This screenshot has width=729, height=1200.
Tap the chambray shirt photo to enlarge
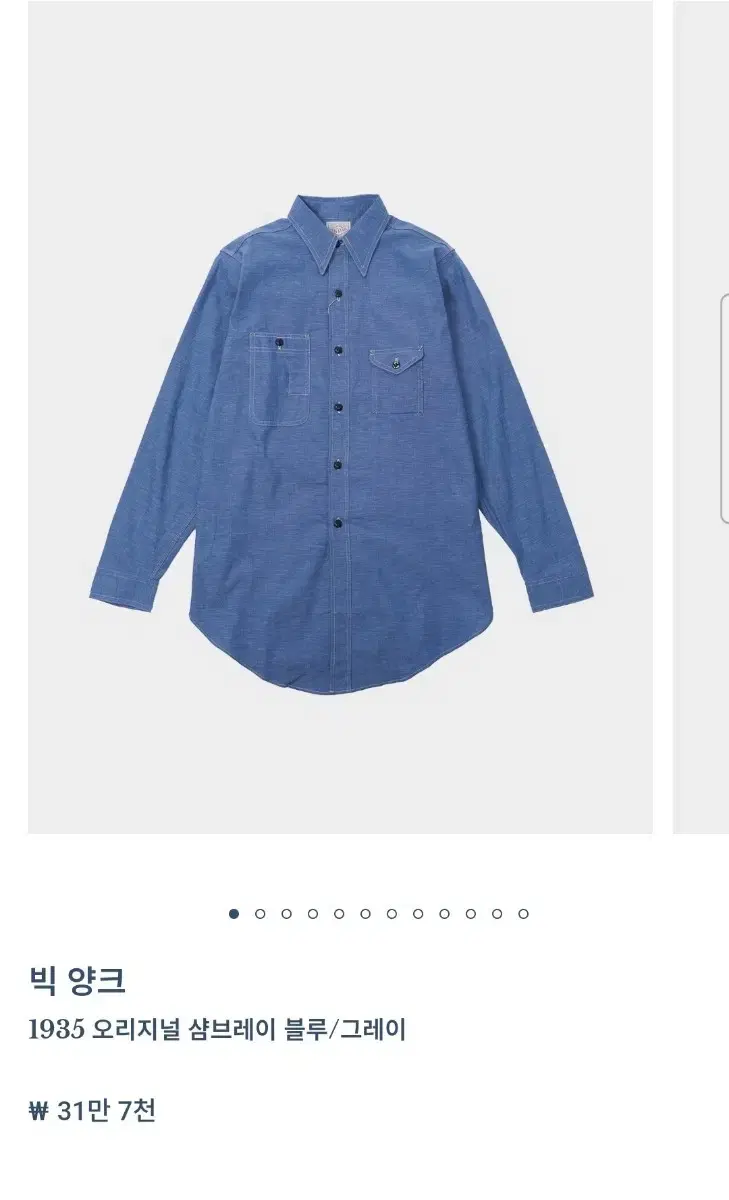click(x=340, y=430)
